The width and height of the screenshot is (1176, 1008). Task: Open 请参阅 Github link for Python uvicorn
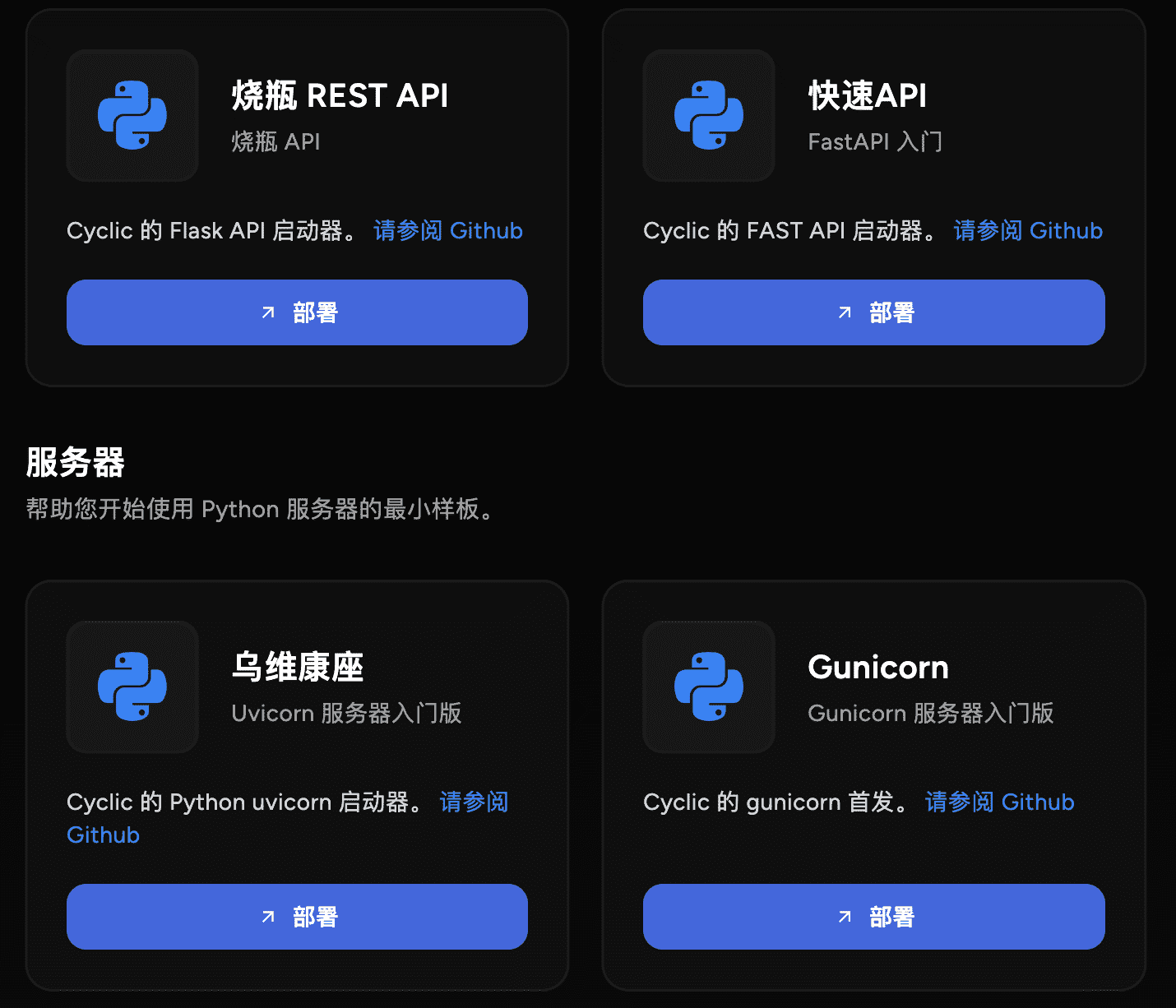(x=474, y=802)
